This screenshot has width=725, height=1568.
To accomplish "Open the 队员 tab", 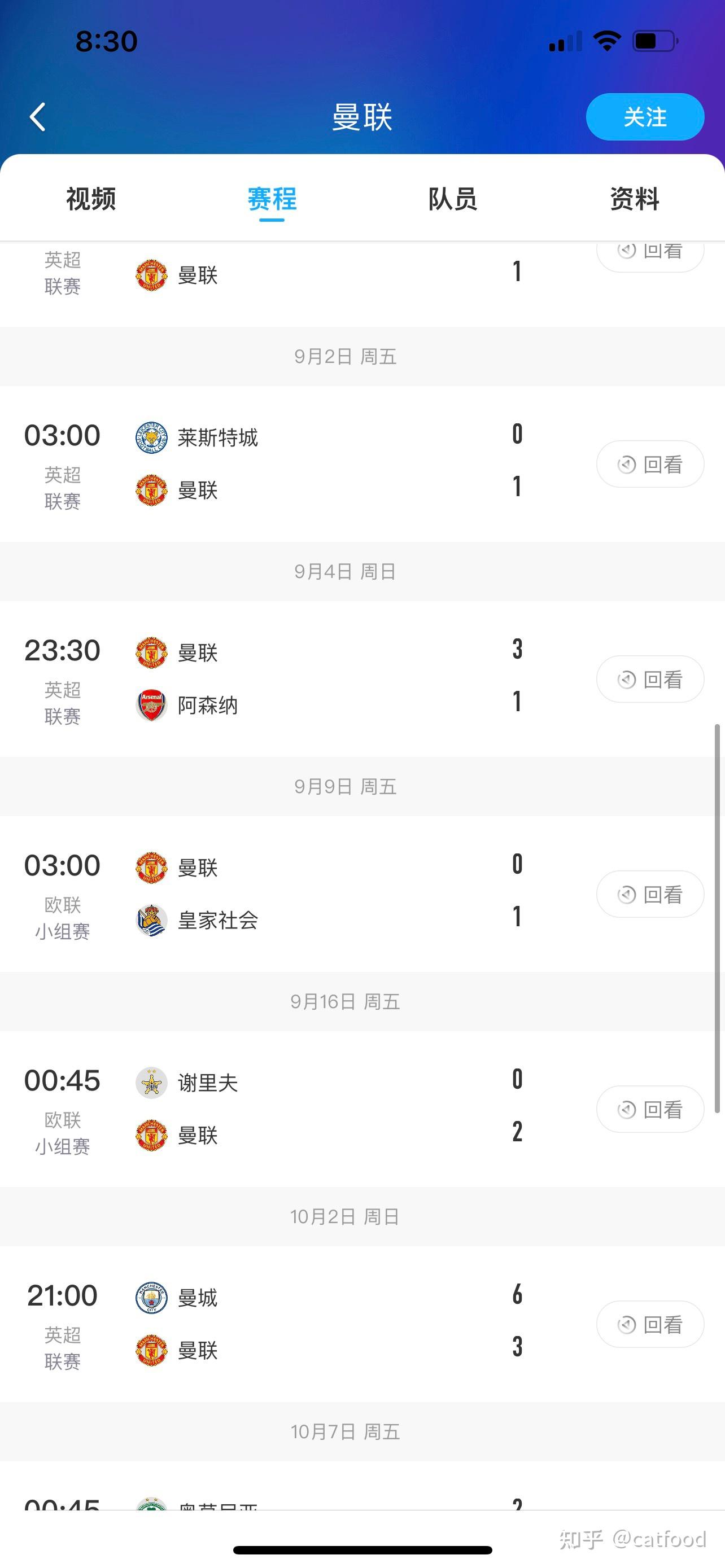I will click(x=452, y=199).
